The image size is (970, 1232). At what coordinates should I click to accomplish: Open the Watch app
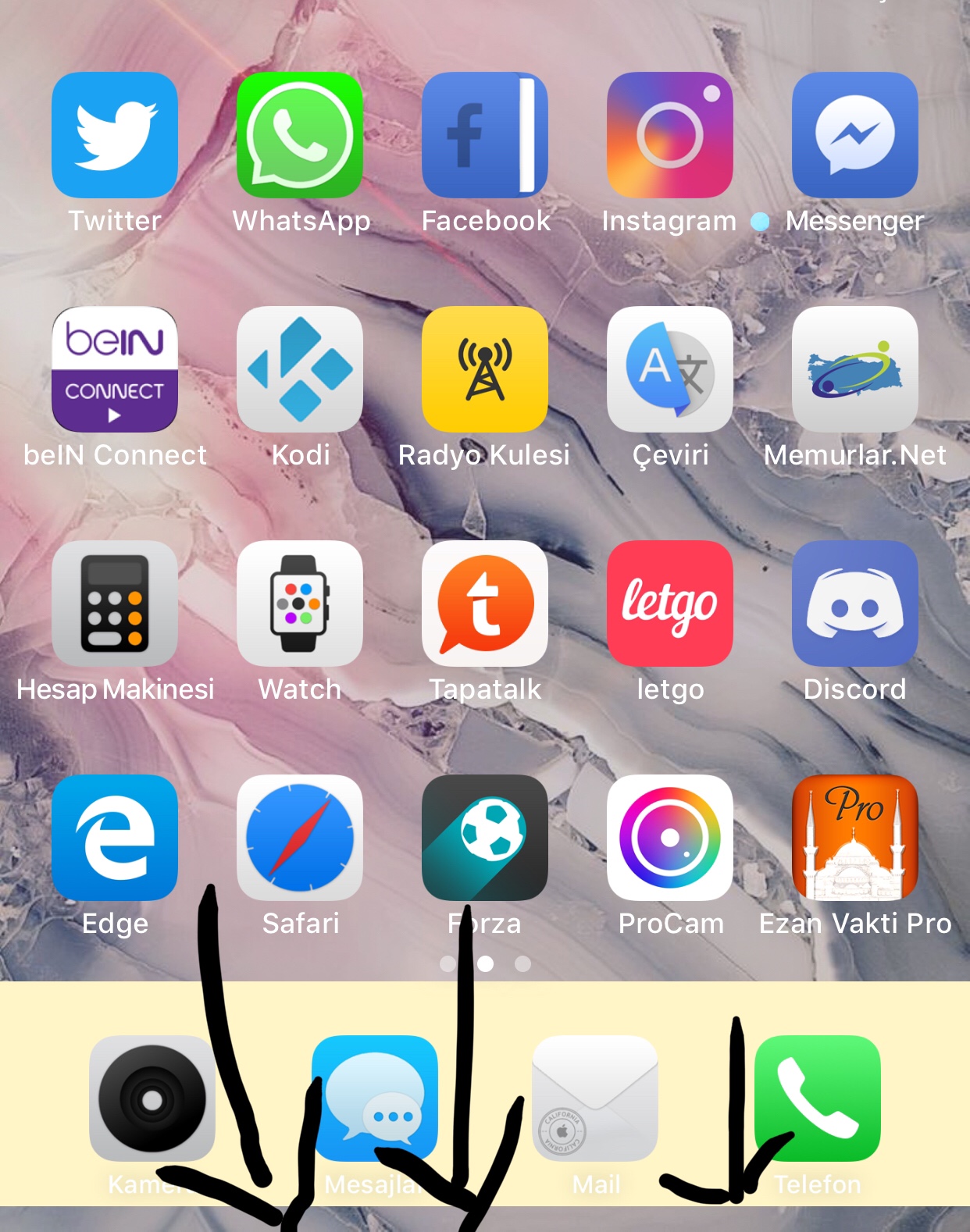300,604
